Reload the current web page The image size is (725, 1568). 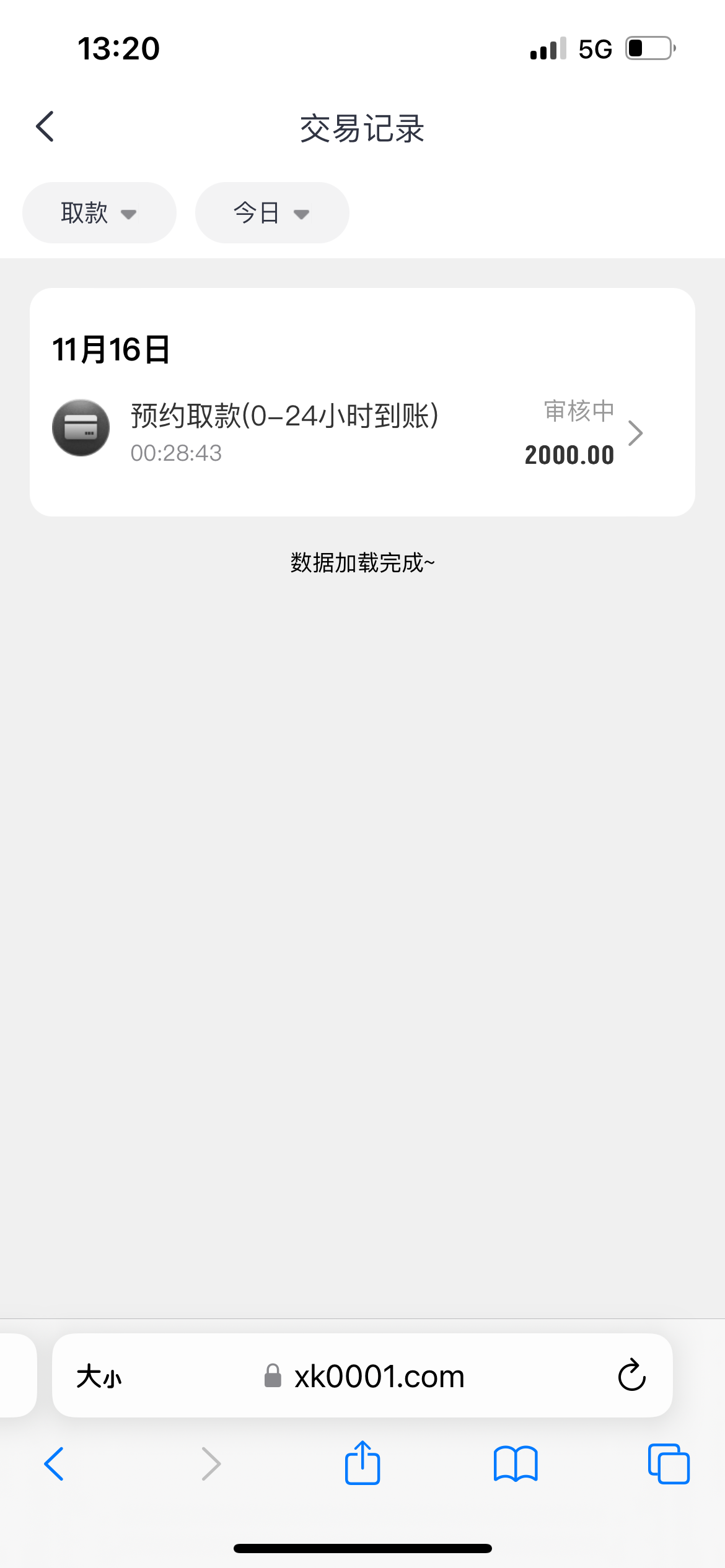(x=631, y=1376)
